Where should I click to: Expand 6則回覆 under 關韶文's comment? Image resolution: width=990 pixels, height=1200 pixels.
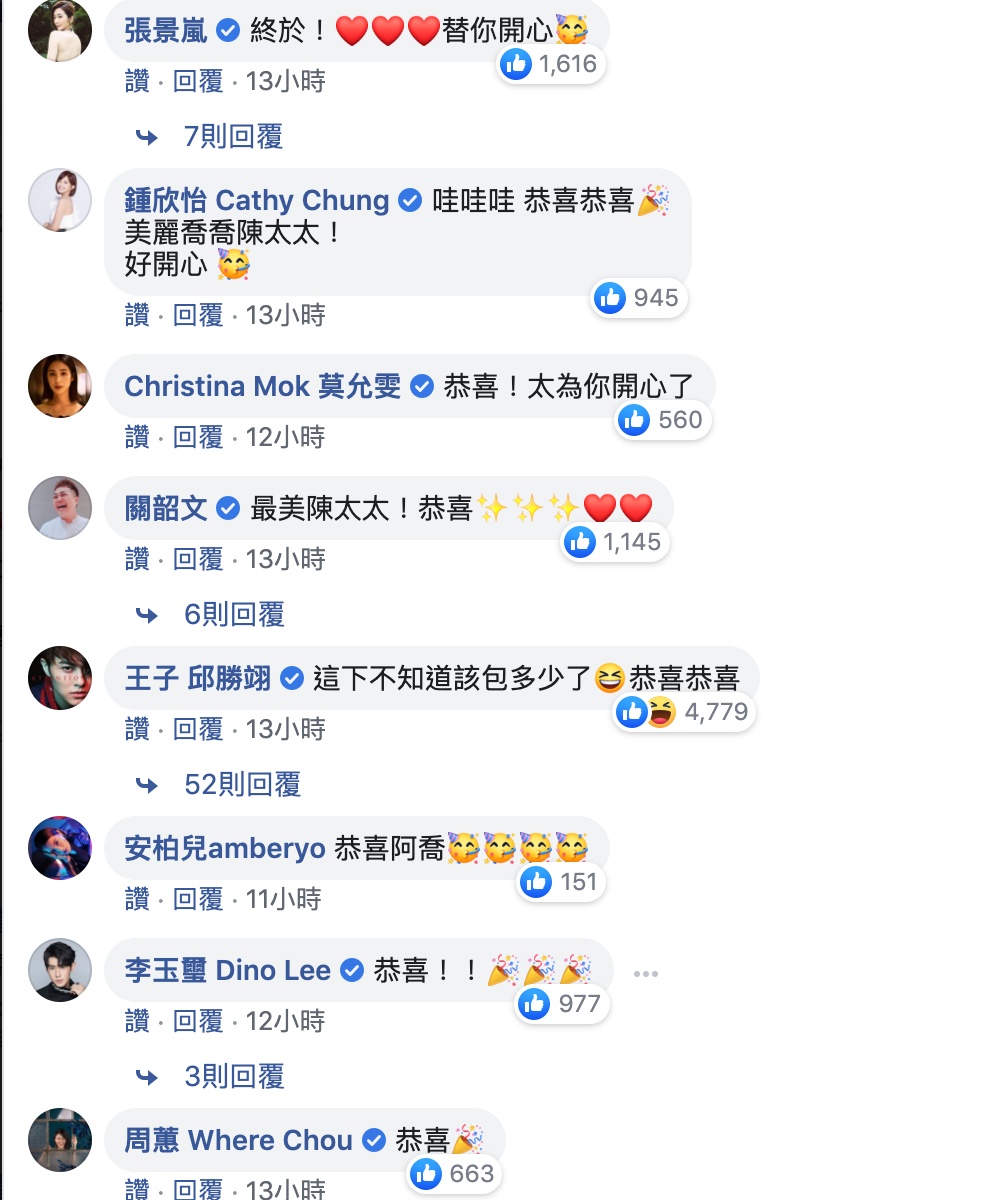234,614
